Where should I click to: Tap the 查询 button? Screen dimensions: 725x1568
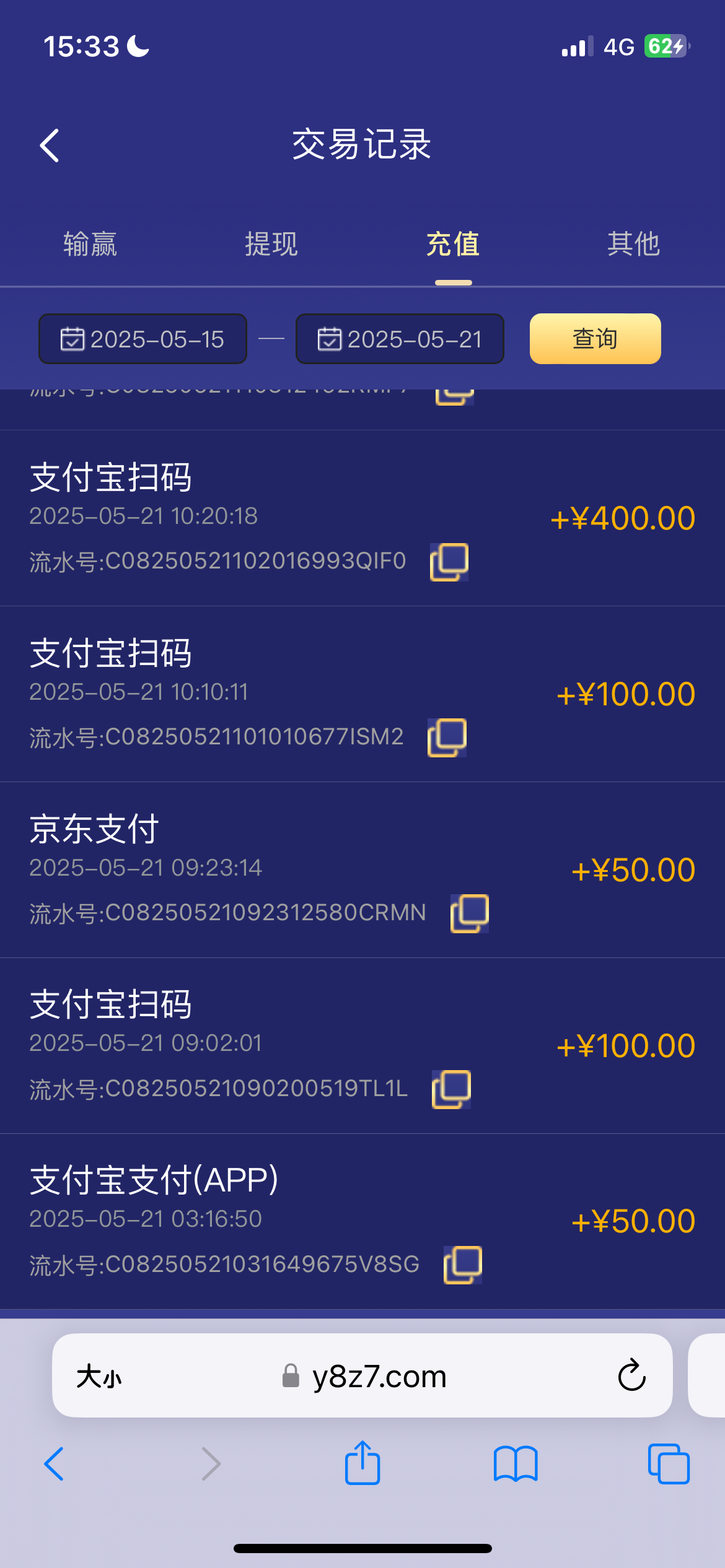(595, 339)
